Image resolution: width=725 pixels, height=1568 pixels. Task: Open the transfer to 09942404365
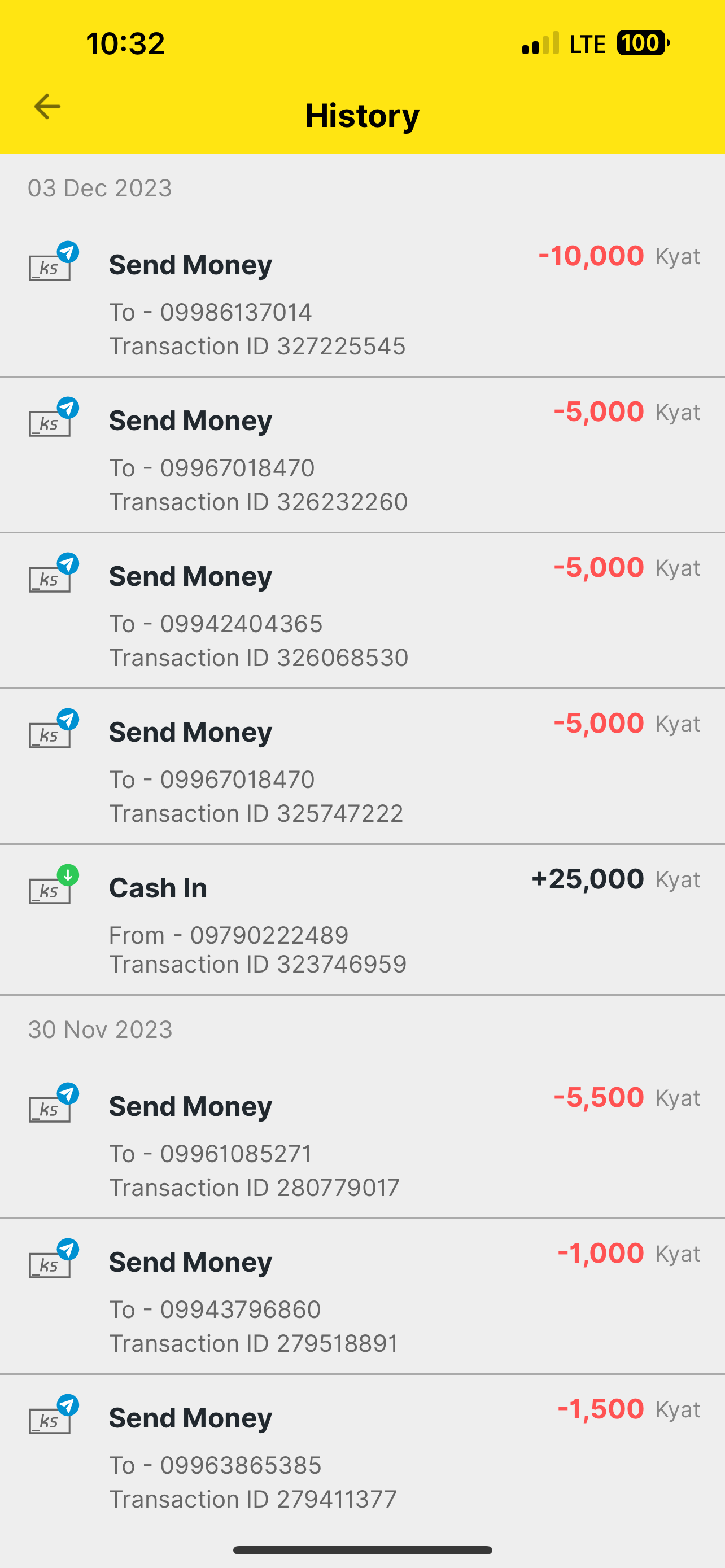pyautogui.click(x=362, y=611)
